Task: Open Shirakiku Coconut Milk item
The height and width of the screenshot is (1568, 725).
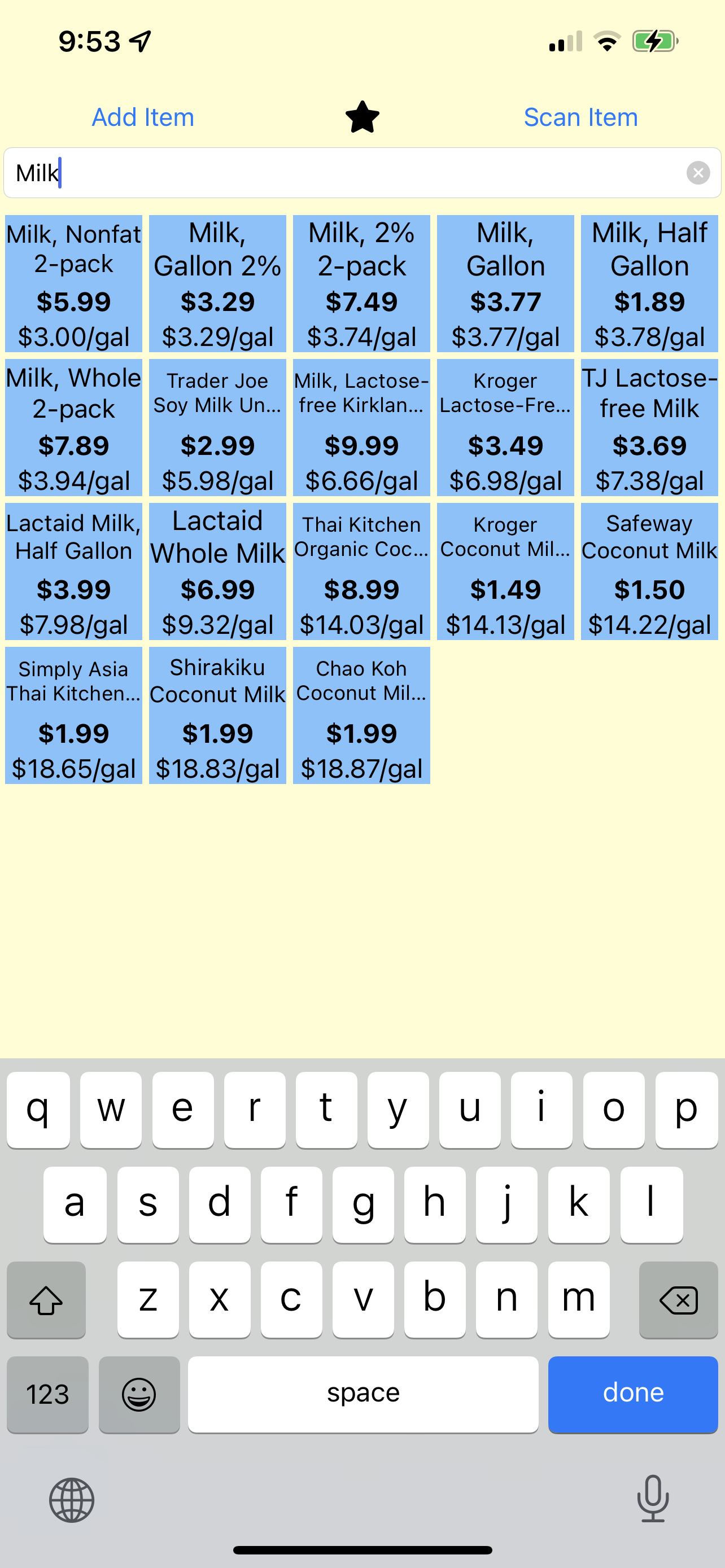Action: pyautogui.click(x=217, y=715)
